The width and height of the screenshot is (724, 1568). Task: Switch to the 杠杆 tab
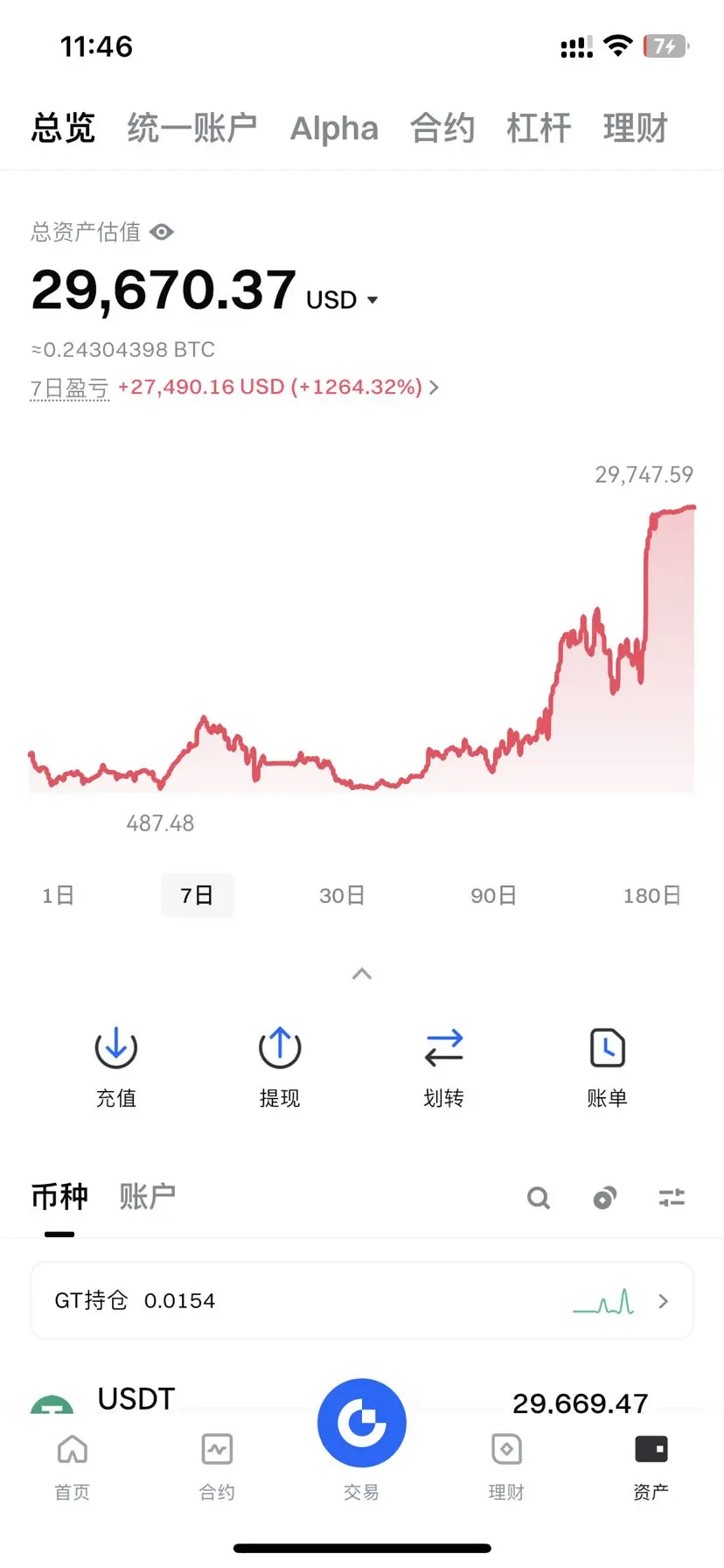click(539, 128)
